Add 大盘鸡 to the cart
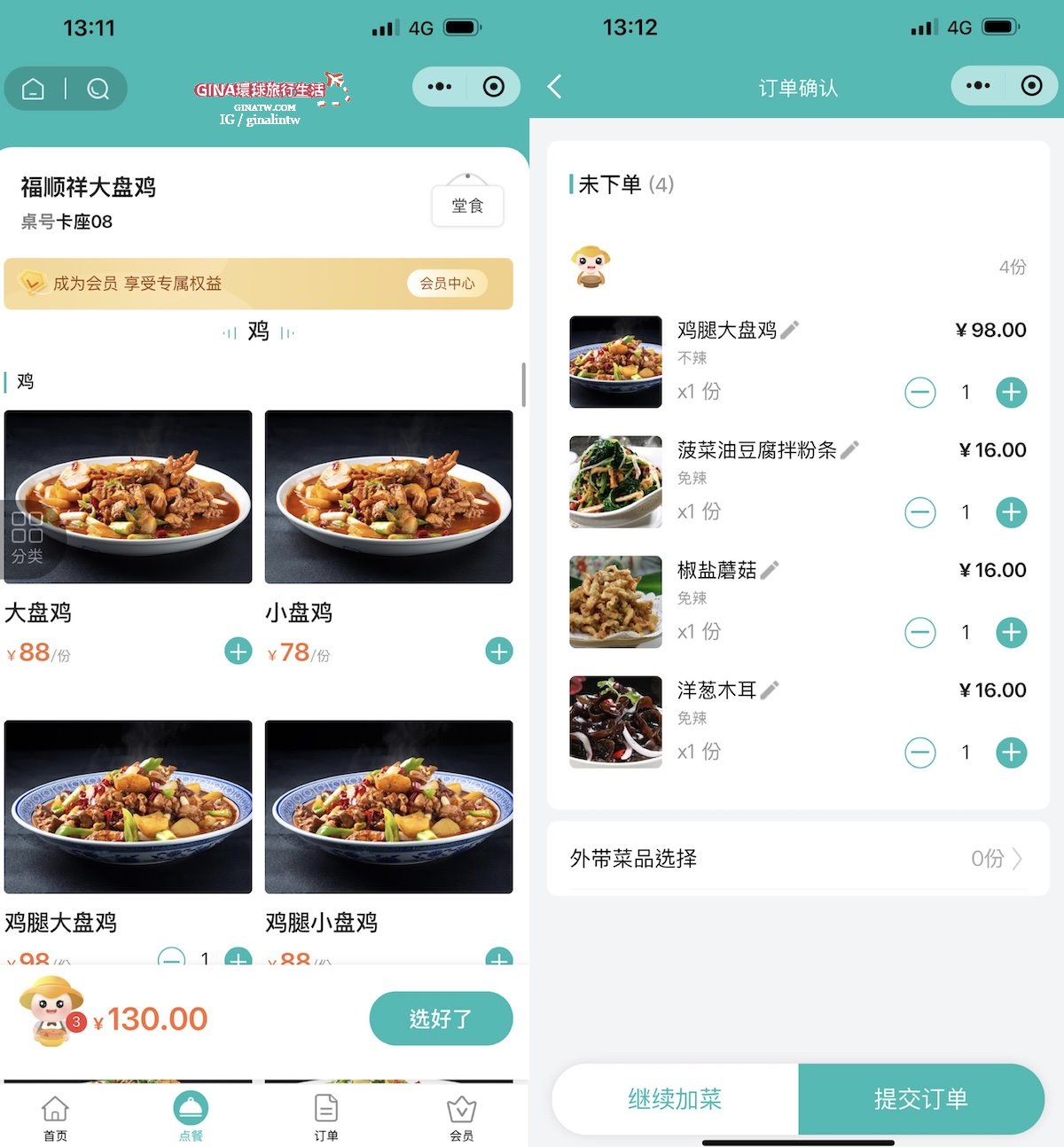This screenshot has width=1064, height=1147. click(x=238, y=652)
